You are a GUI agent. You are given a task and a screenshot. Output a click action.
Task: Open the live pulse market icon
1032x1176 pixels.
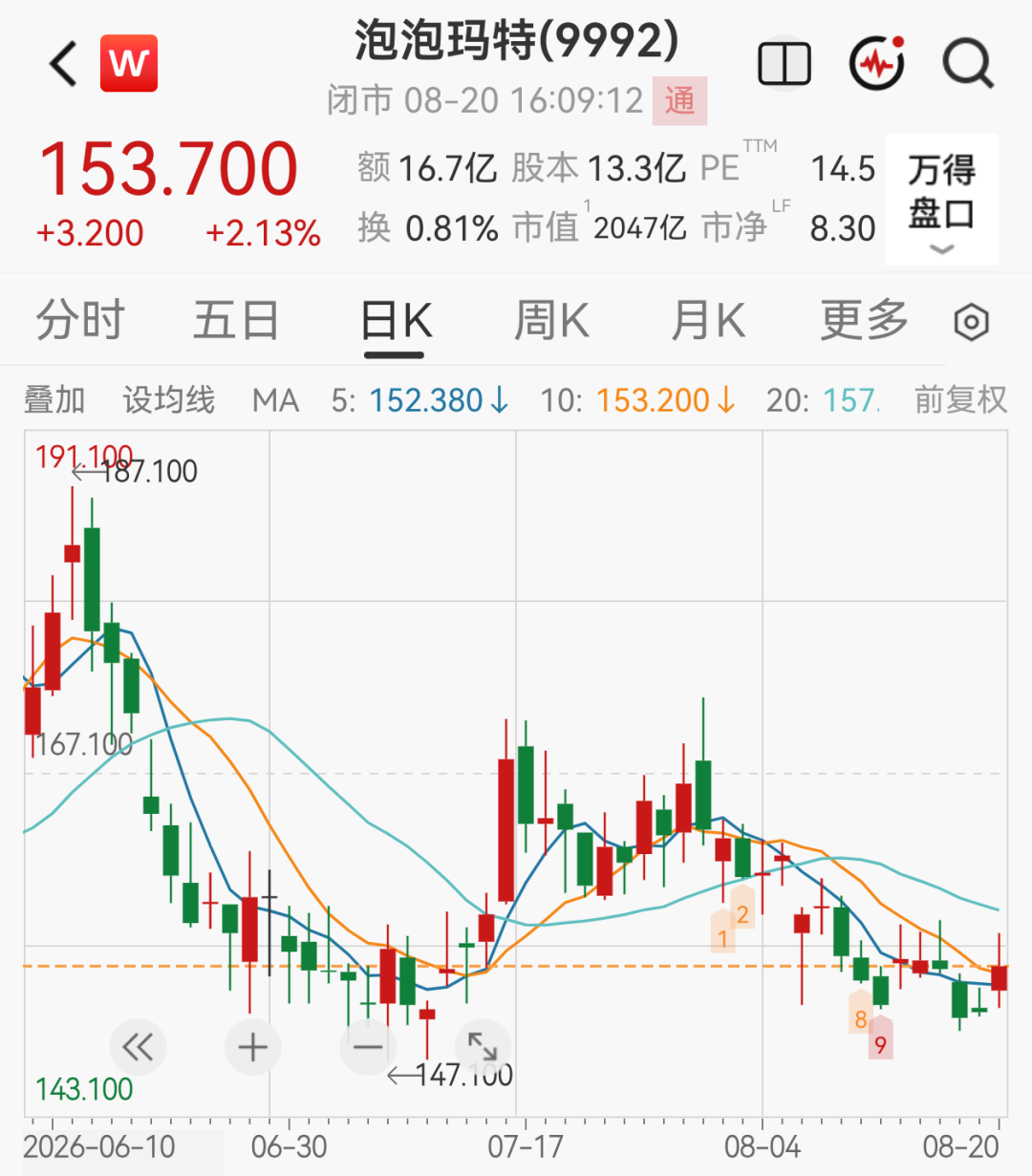(x=877, y=63)
